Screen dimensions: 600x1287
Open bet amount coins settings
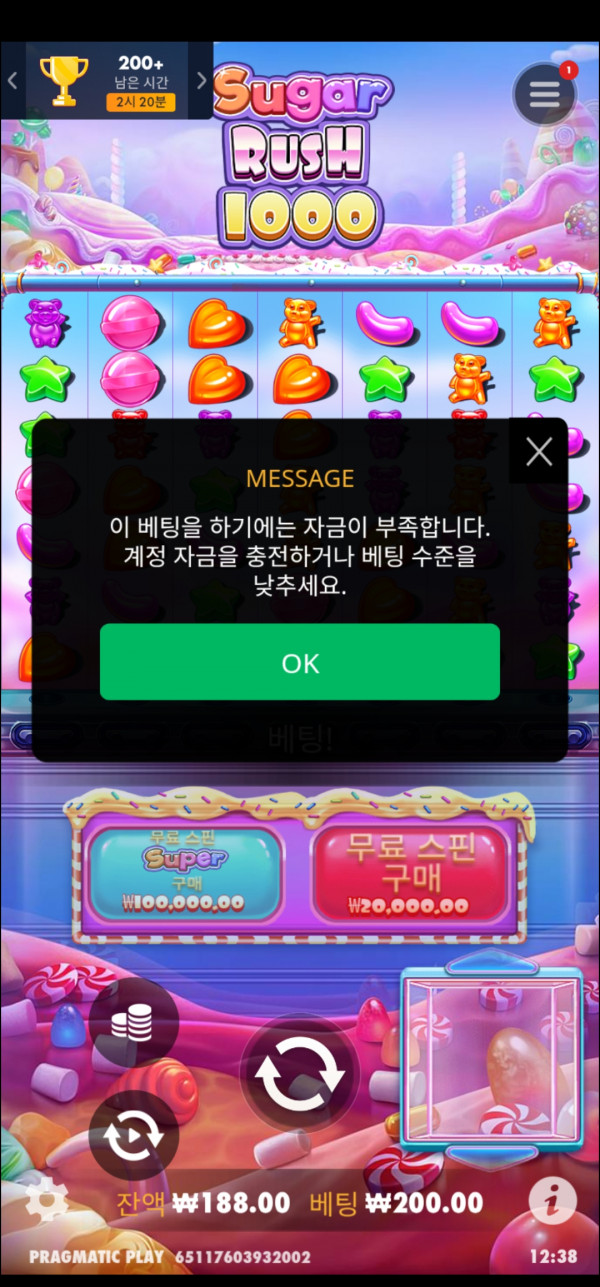tap(133, 1022)
